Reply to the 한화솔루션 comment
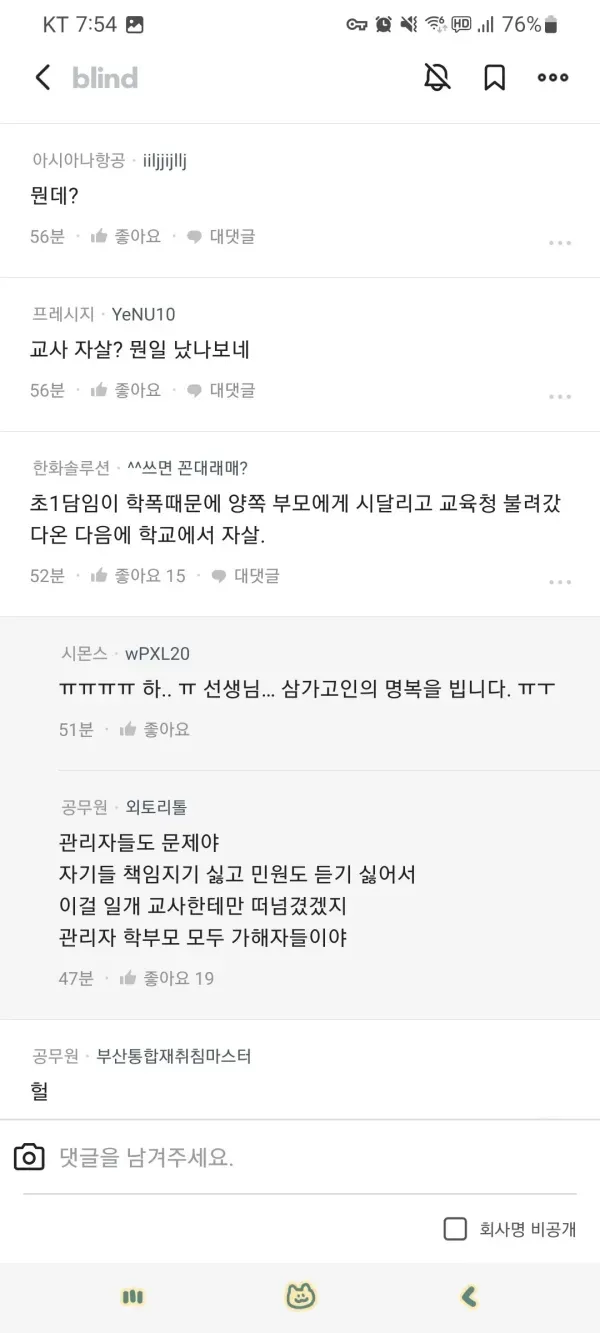 coord(246,575)
